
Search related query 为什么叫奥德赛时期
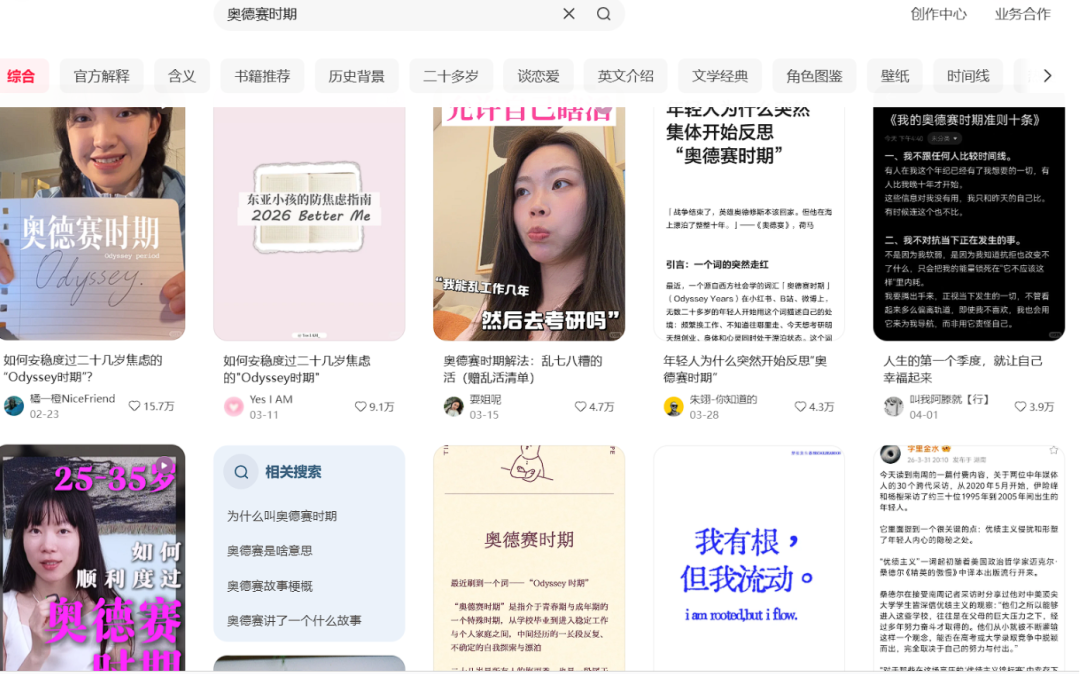coord(282,516)
